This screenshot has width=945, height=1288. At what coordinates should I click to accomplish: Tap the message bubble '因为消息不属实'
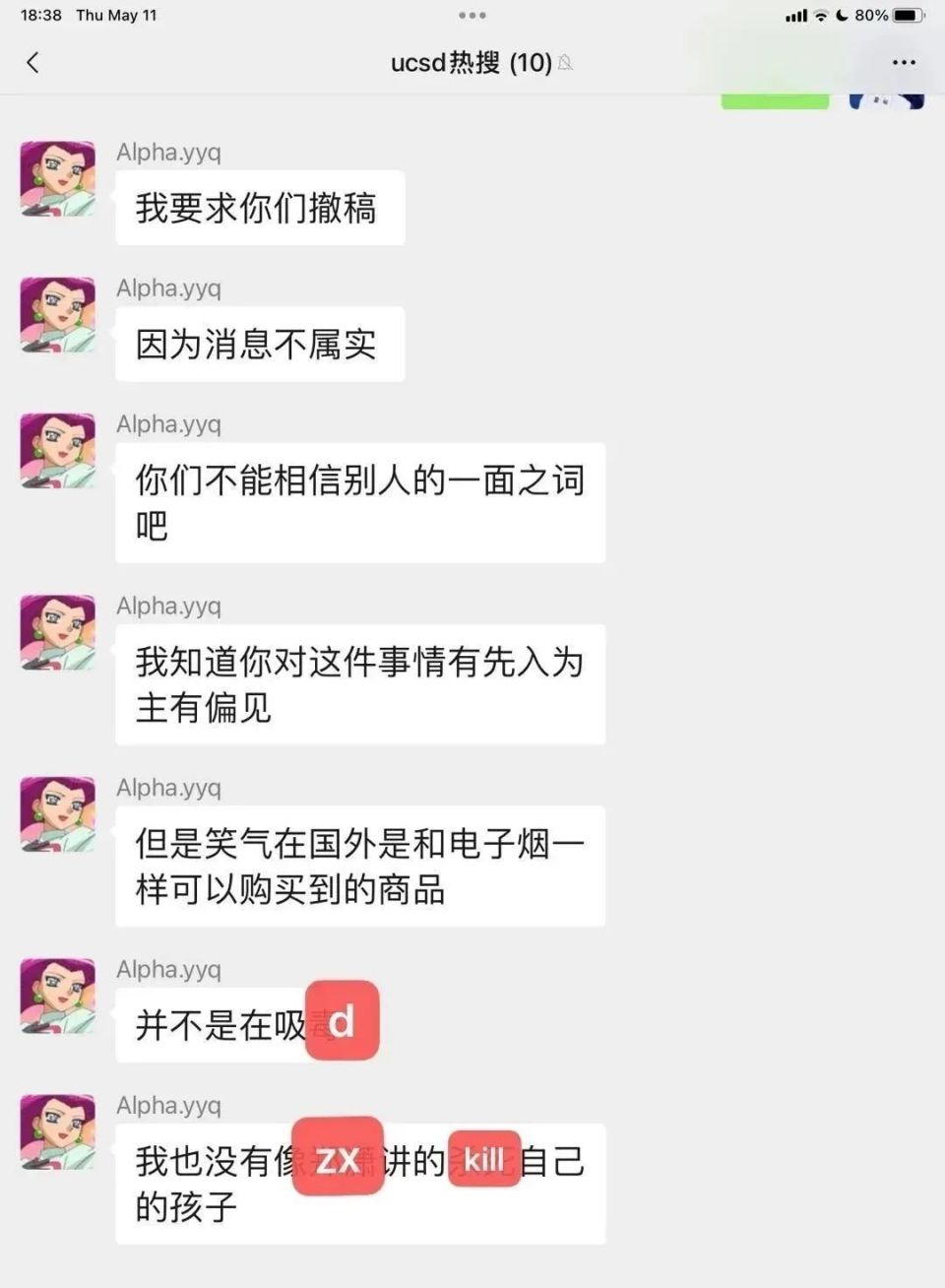click(x=259, y=345)
